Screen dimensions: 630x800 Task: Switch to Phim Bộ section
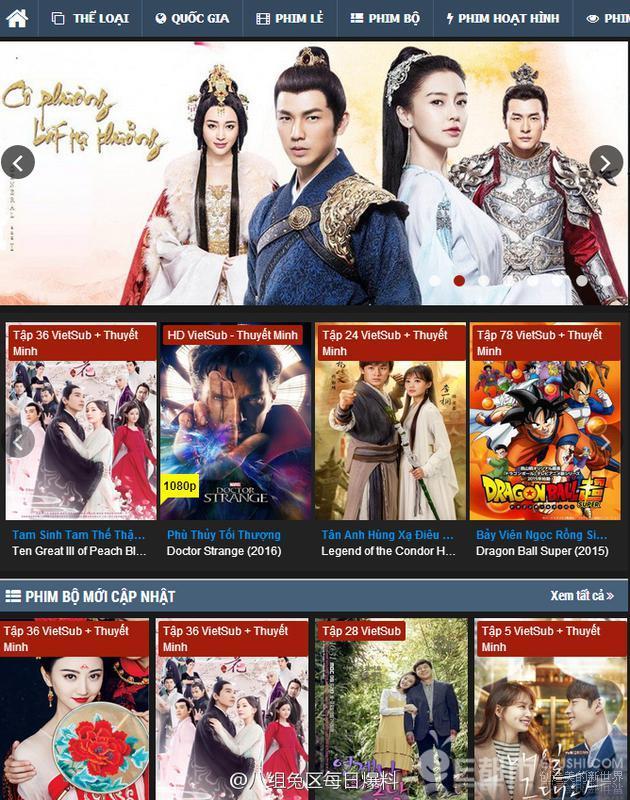pos(385,18)
